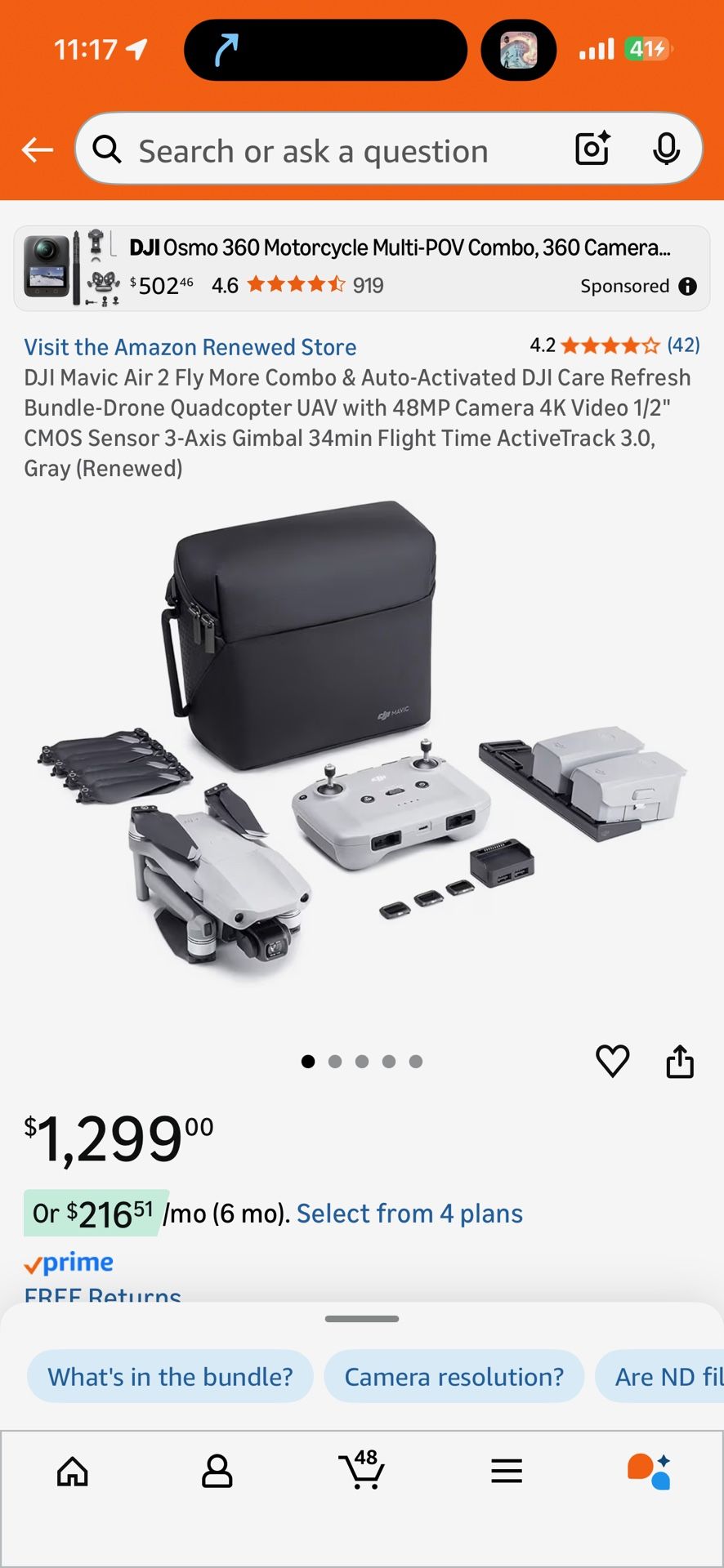Open the hamburger menu in bottom bar
Image resolution: width=724 pixels, height=1568 pixels.
507,1472
